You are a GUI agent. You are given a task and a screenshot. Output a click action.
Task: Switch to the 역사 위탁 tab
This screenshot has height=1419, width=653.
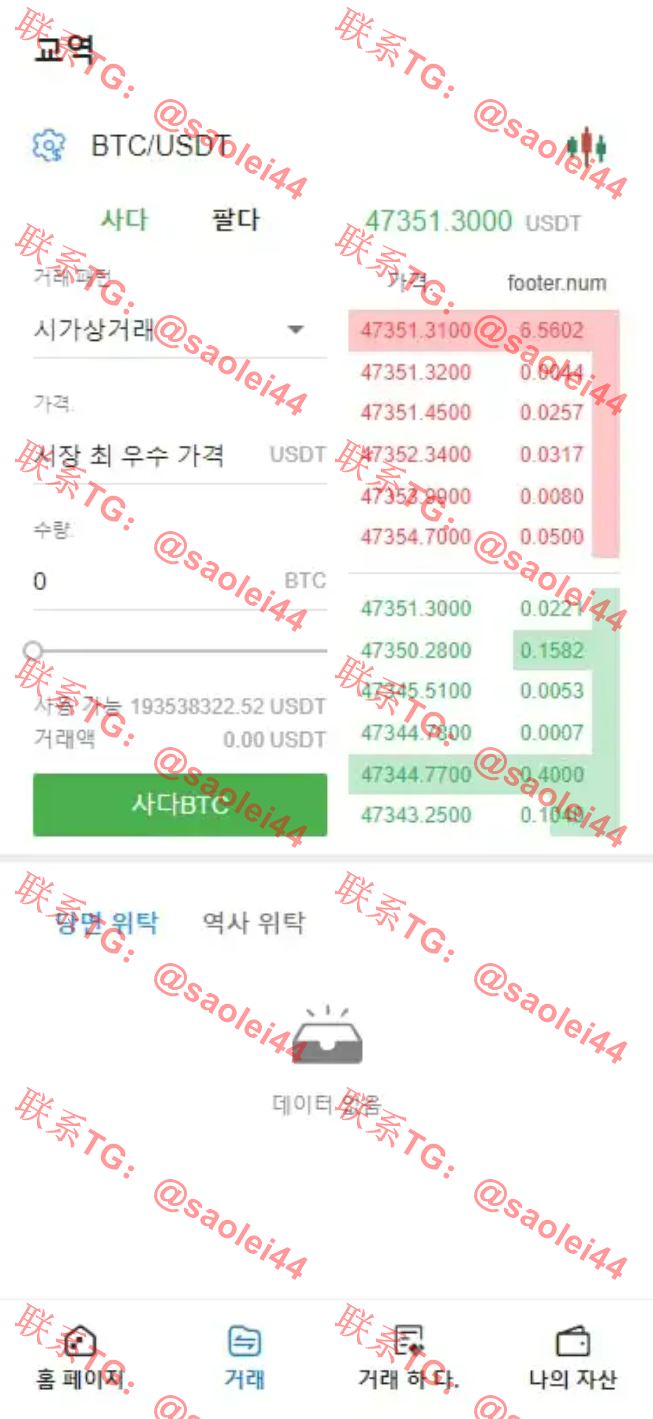(253, 922)
